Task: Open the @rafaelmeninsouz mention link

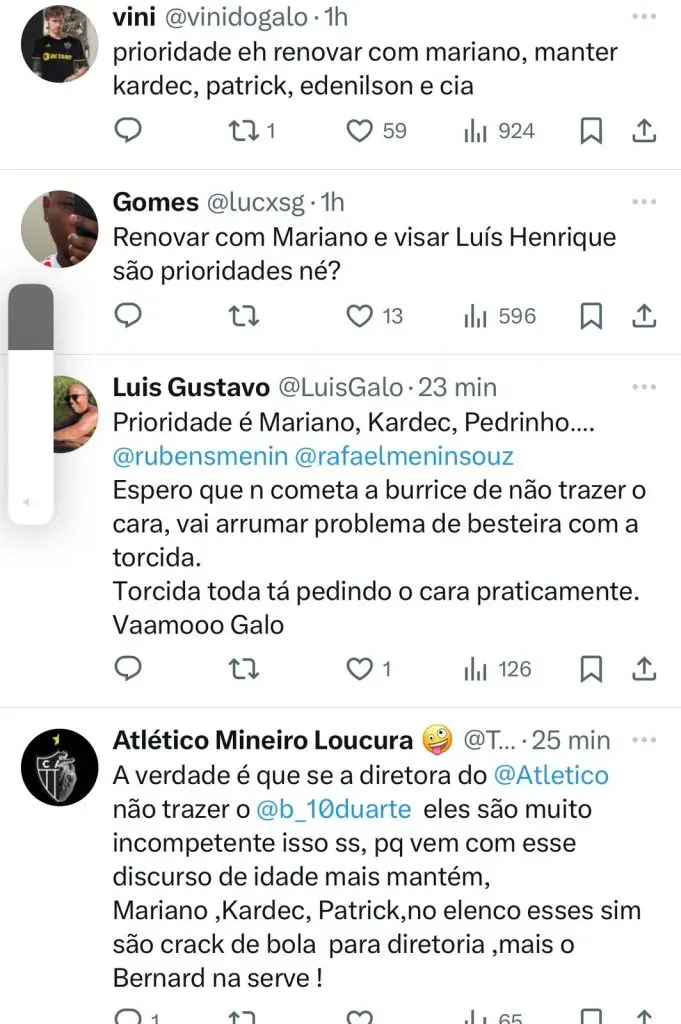Action: pos(405,456)
